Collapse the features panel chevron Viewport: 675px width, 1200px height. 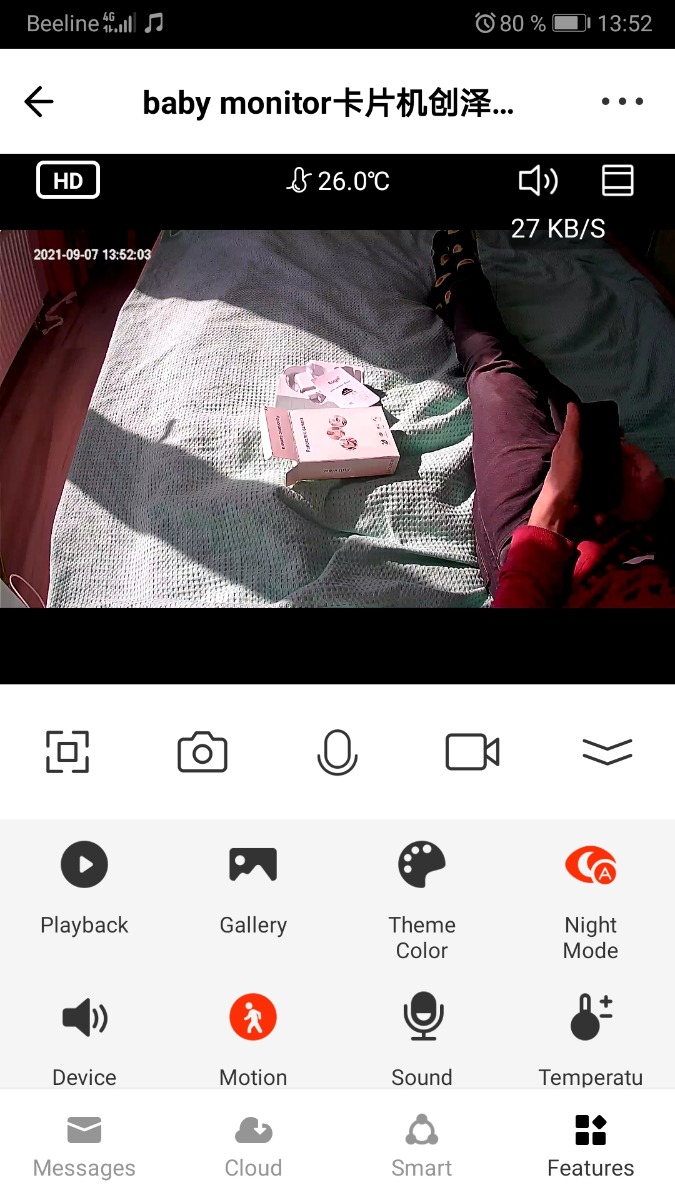(607, 752)
